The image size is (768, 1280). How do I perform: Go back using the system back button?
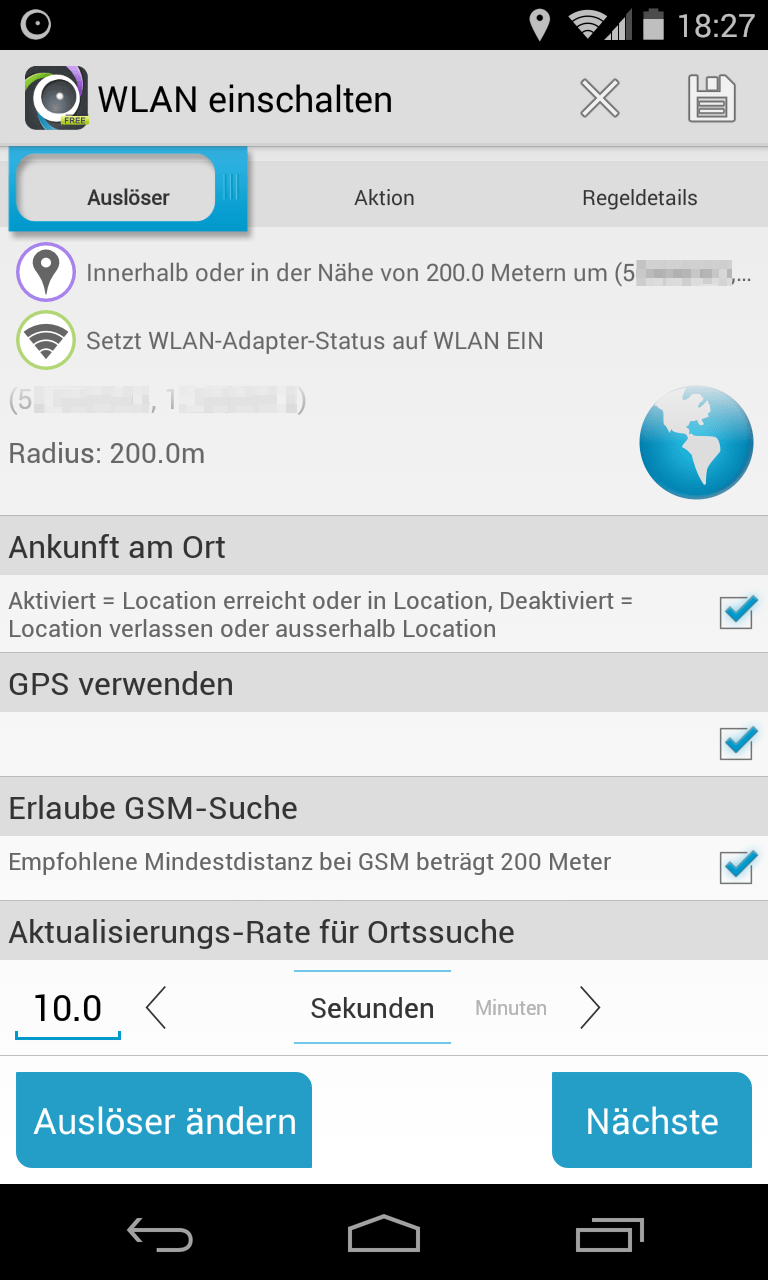tap(160, 1235)
